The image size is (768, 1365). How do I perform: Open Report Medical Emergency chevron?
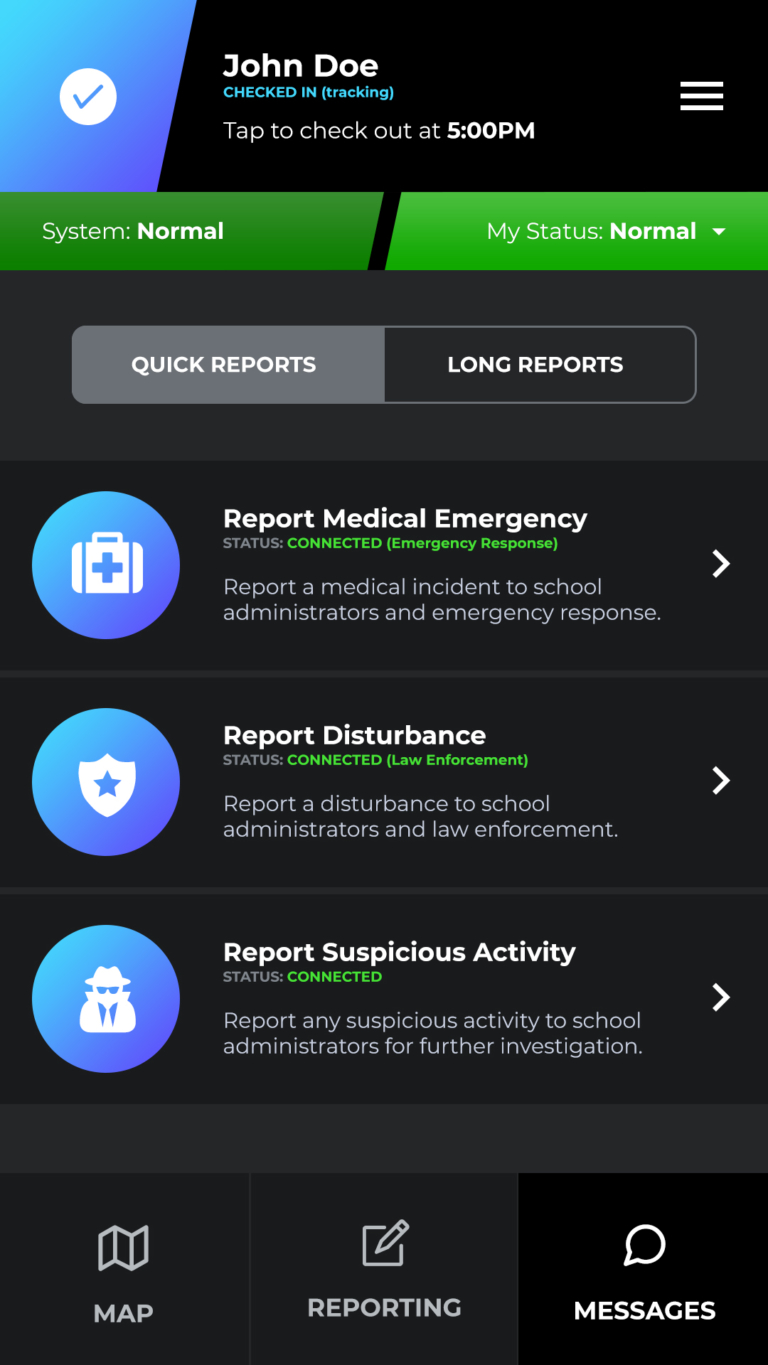[x=720, y=564]
